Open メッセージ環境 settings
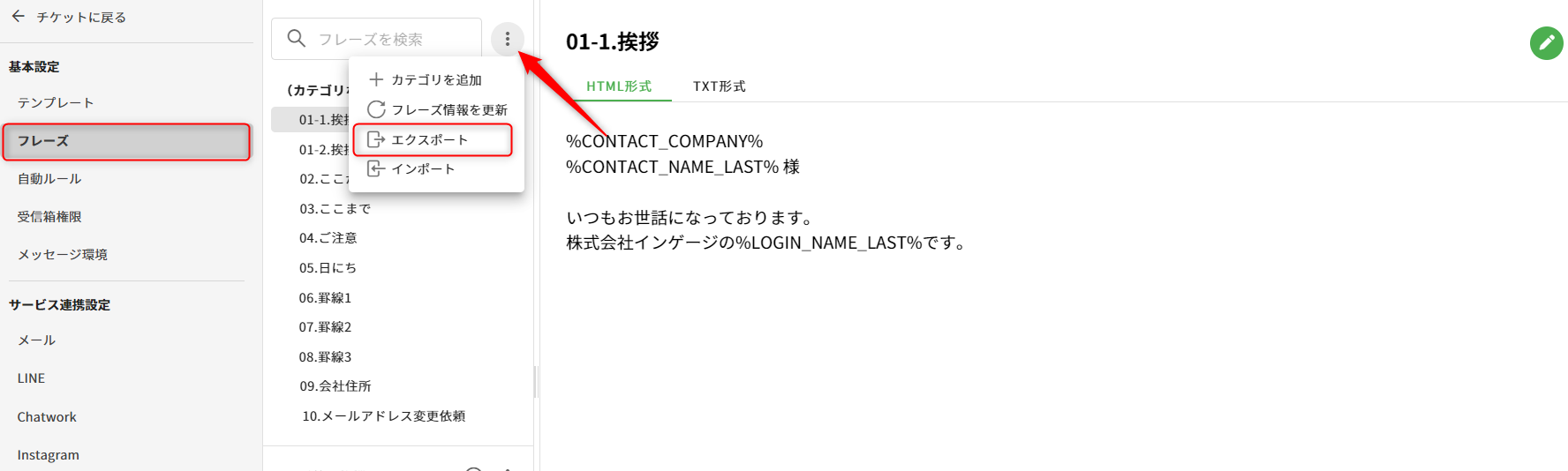Screen dimensions: 1568x471 62,254
